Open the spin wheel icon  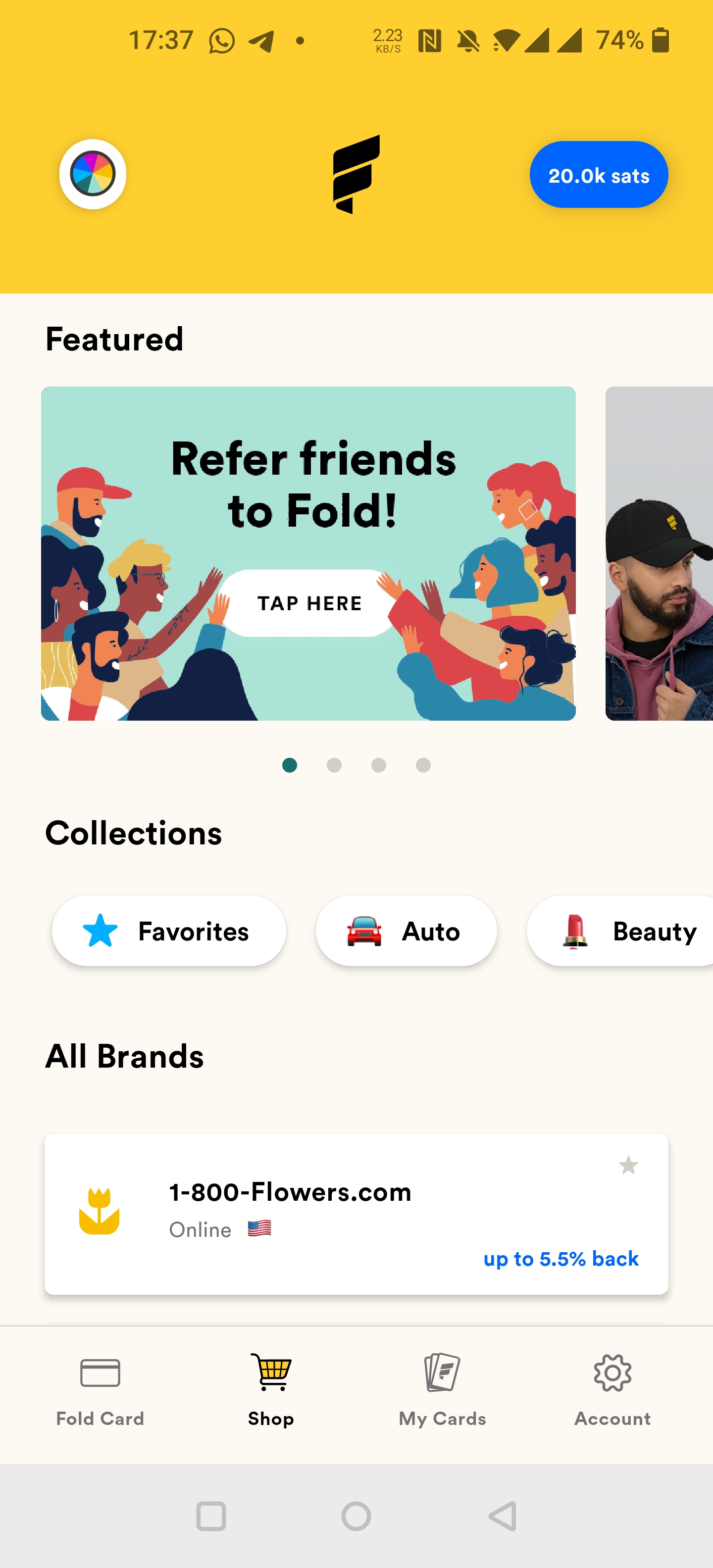coord(93,174)
